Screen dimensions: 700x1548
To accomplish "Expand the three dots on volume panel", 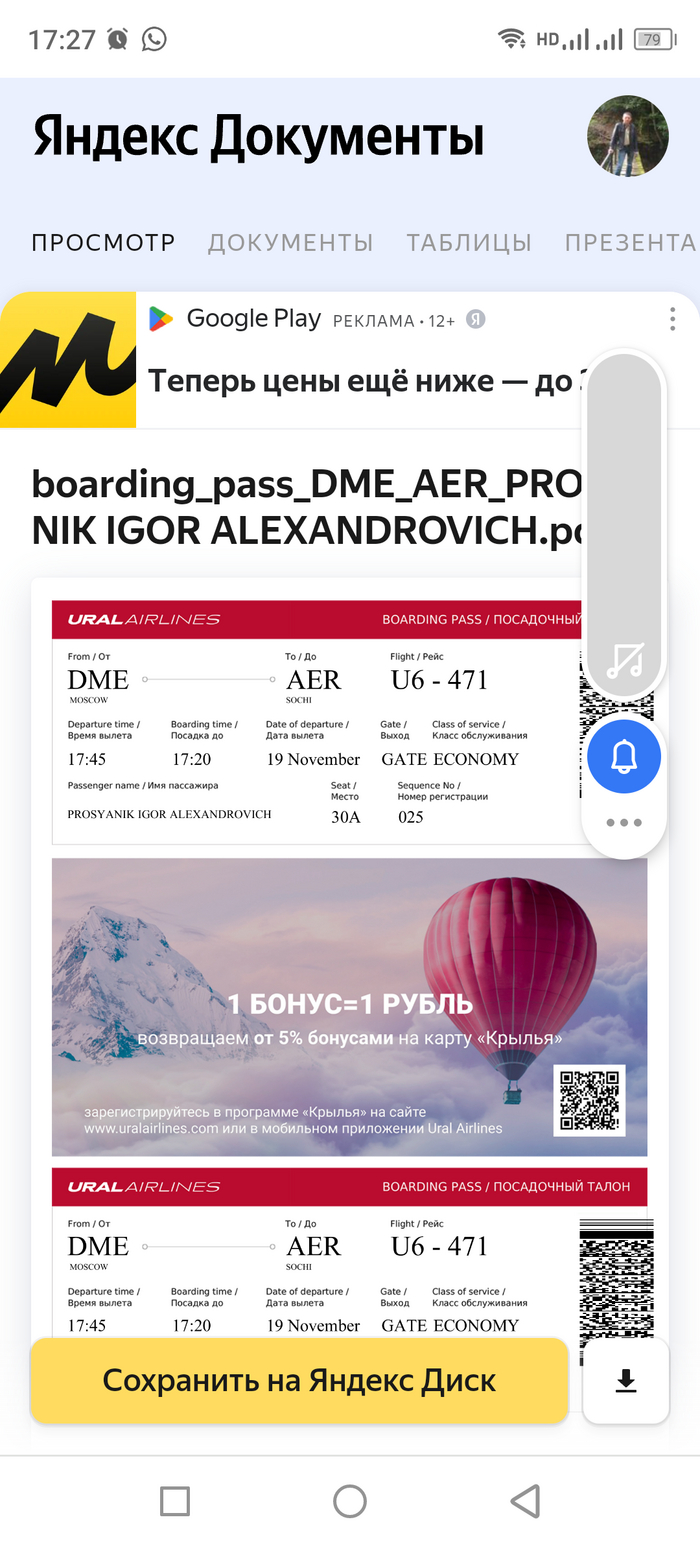I will point(624,823).
